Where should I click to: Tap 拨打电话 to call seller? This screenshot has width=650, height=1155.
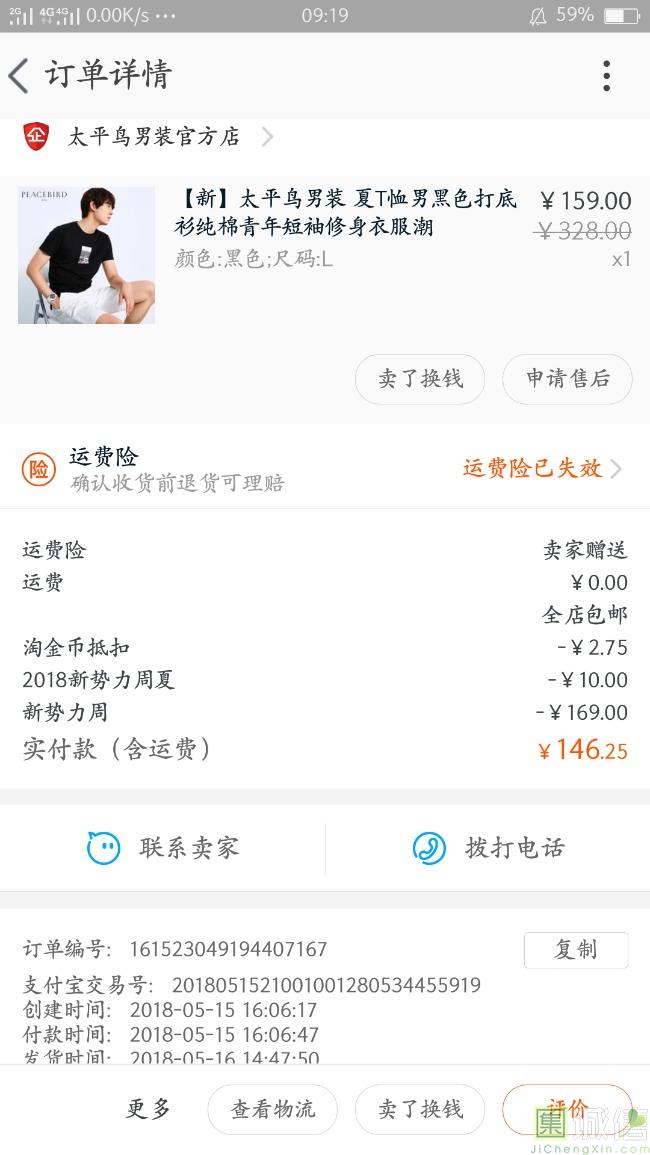click(x=488, y=848)
